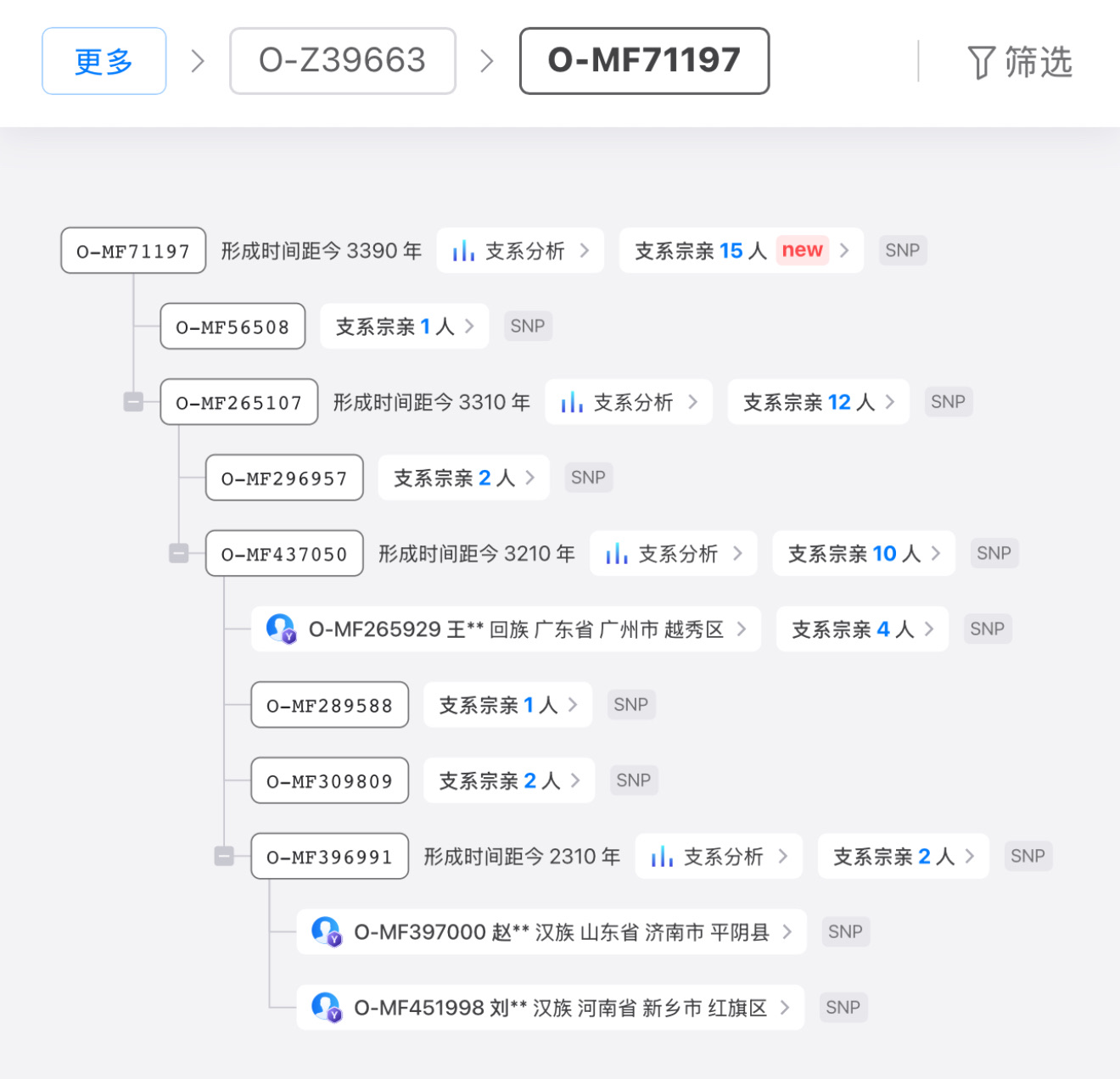The height and width of the screenshot is (1079, 1120).
Task: Collapse the O-MF396991 branch
Action: 224,857
